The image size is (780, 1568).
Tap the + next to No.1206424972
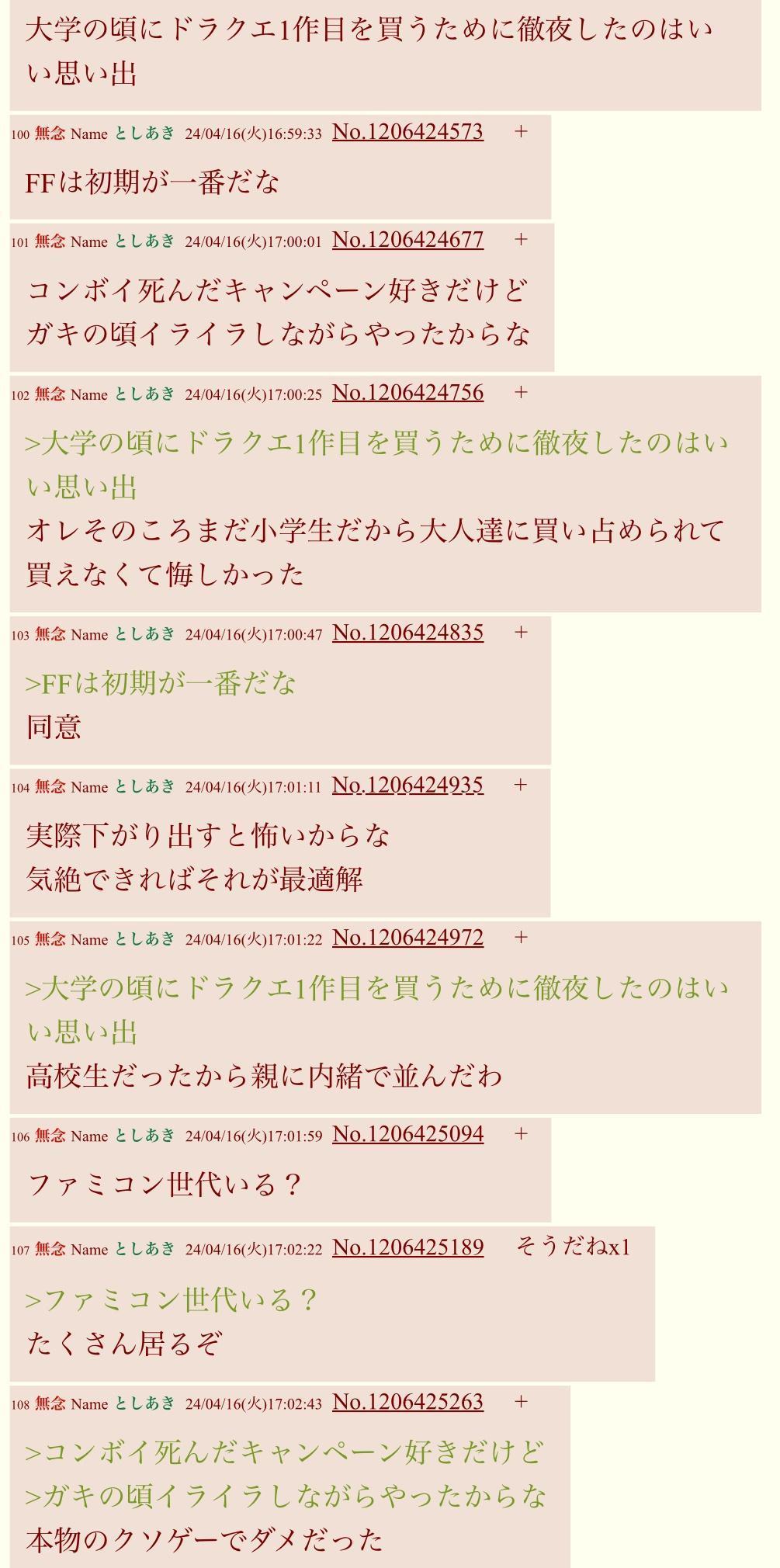[x=521, y=938]
